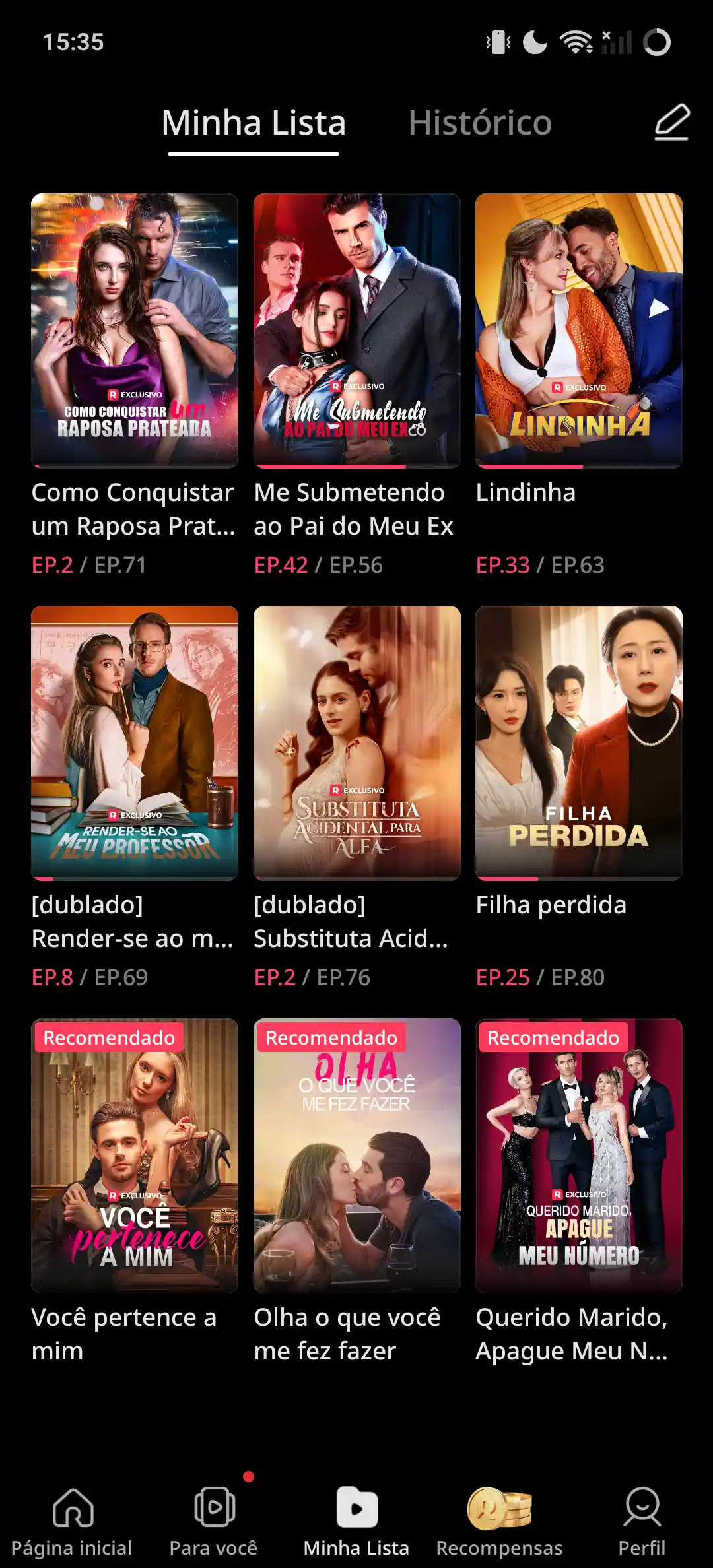Tap the edit pencil icon
713x1568 pixels.
click(x=672, y=122)
